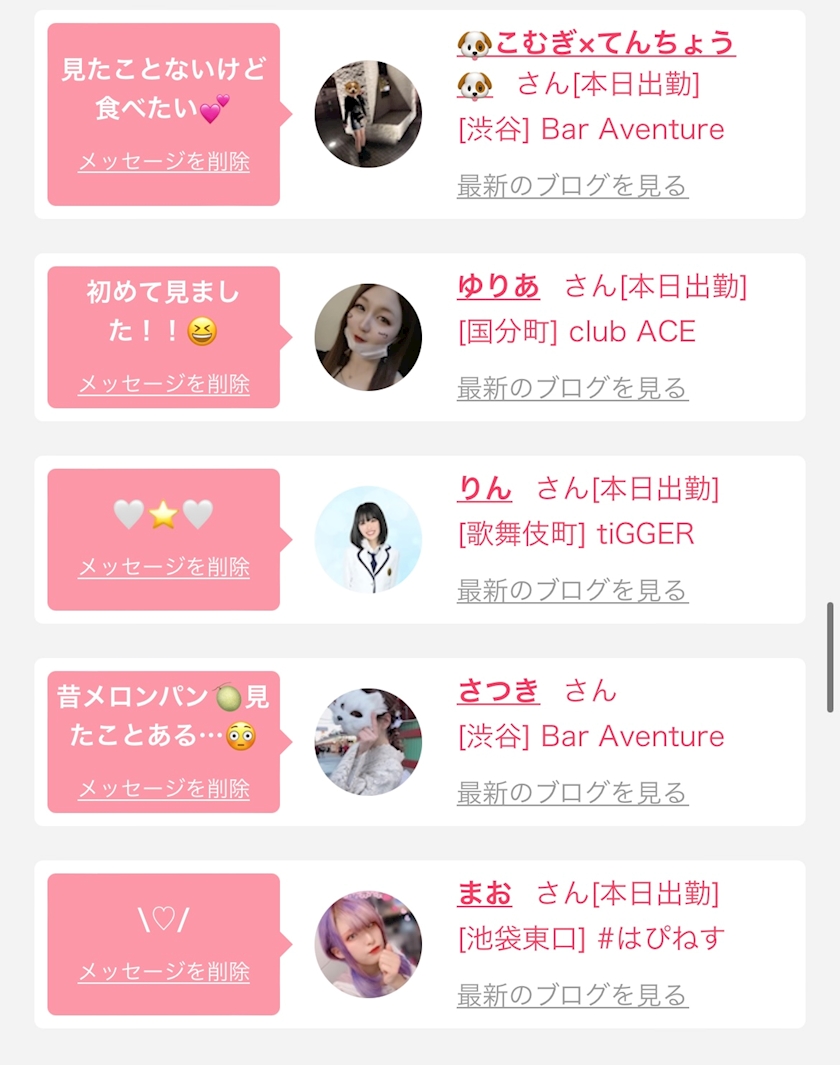View ゆりあ's latest blog
This screenshot has width=840, height=1065.
tap(572, 388)
